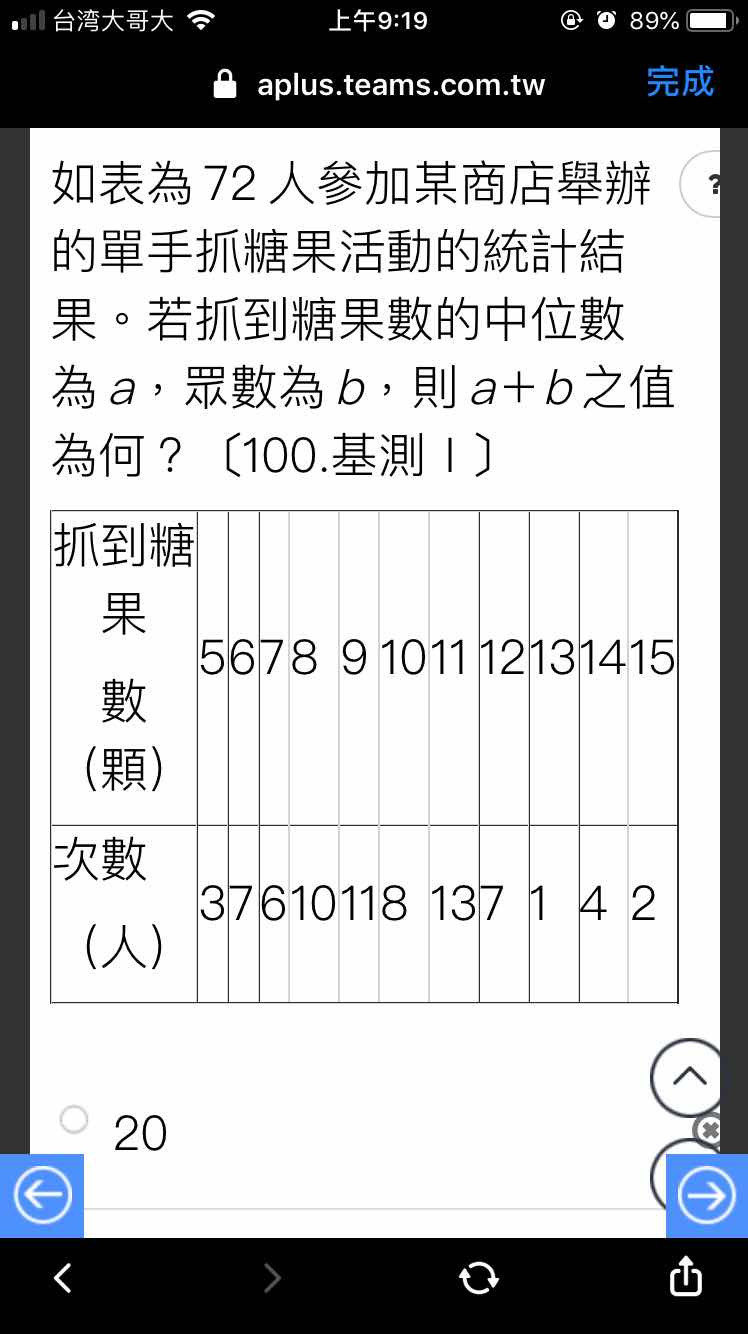The height and width of the screenshot is (1334, 748).
Task: Tap 完成 to close the browser view
Action: pyautogui.click(x=680, y=82)
